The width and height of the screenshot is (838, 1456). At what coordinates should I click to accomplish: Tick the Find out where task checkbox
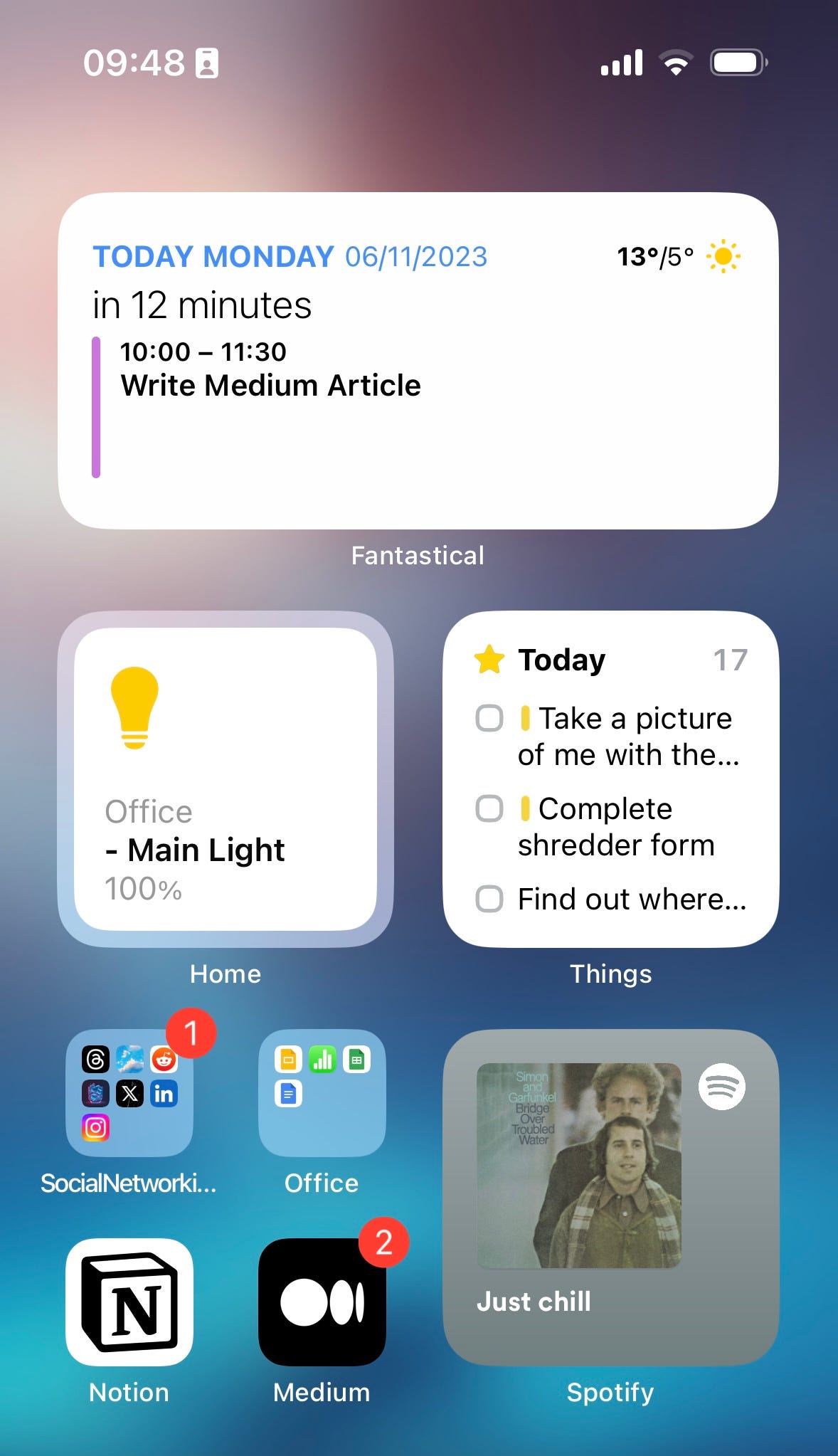click(489, 899)
